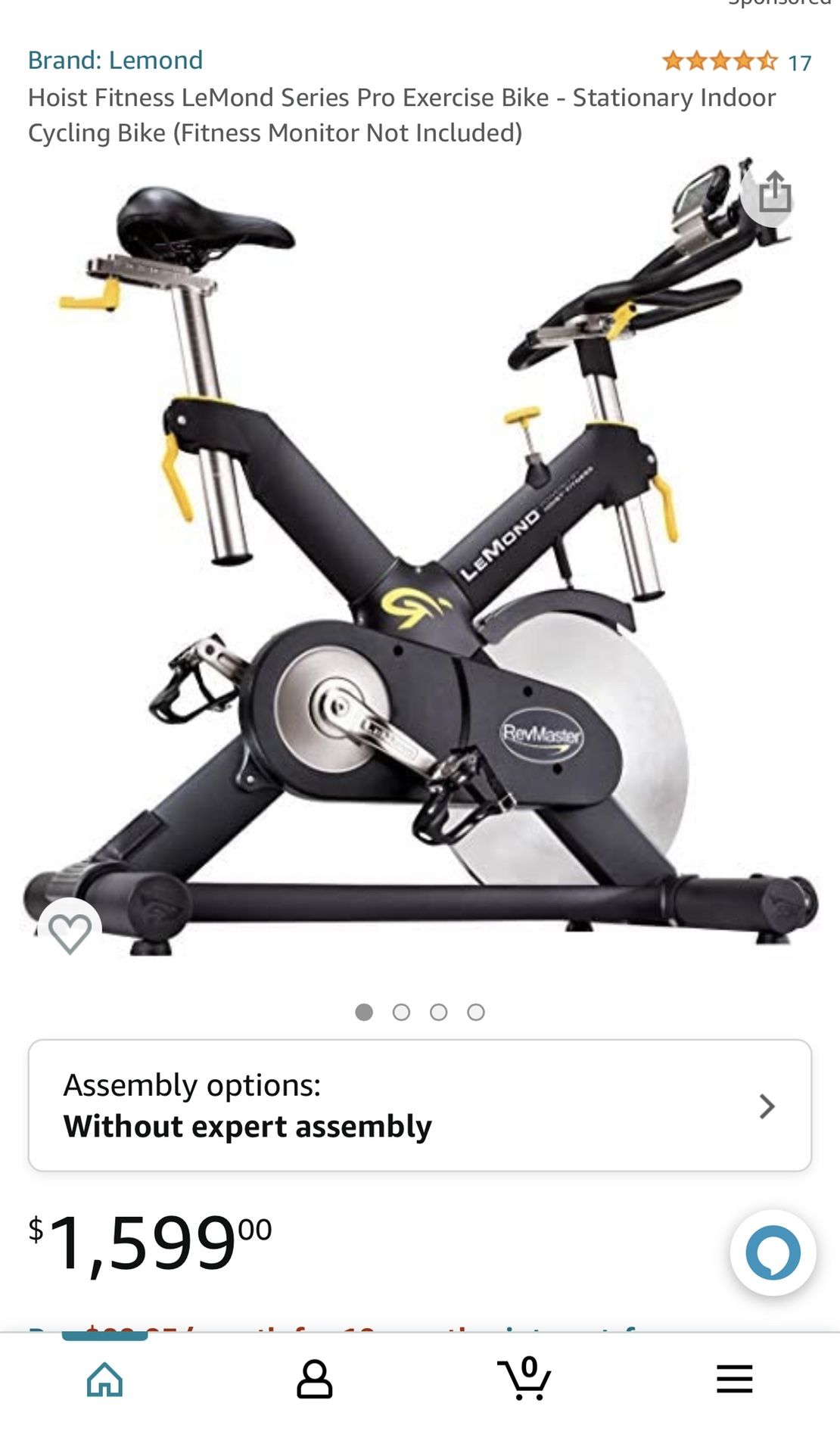The image size is (840, 1453).
Task: View the shopping cart showing 0 items
Action: click(524, 1379)
